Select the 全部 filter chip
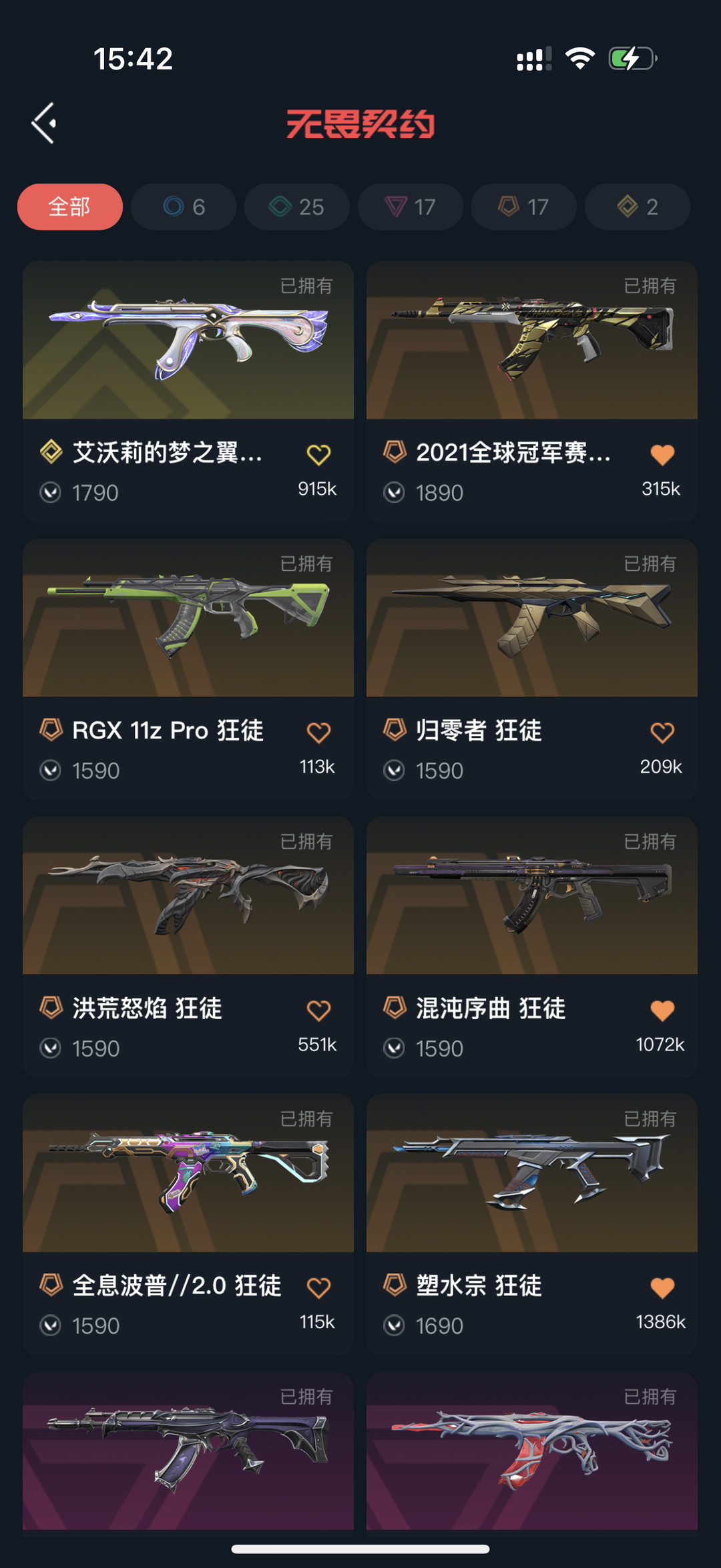The image size is (721, 1568). pos(70,207)
